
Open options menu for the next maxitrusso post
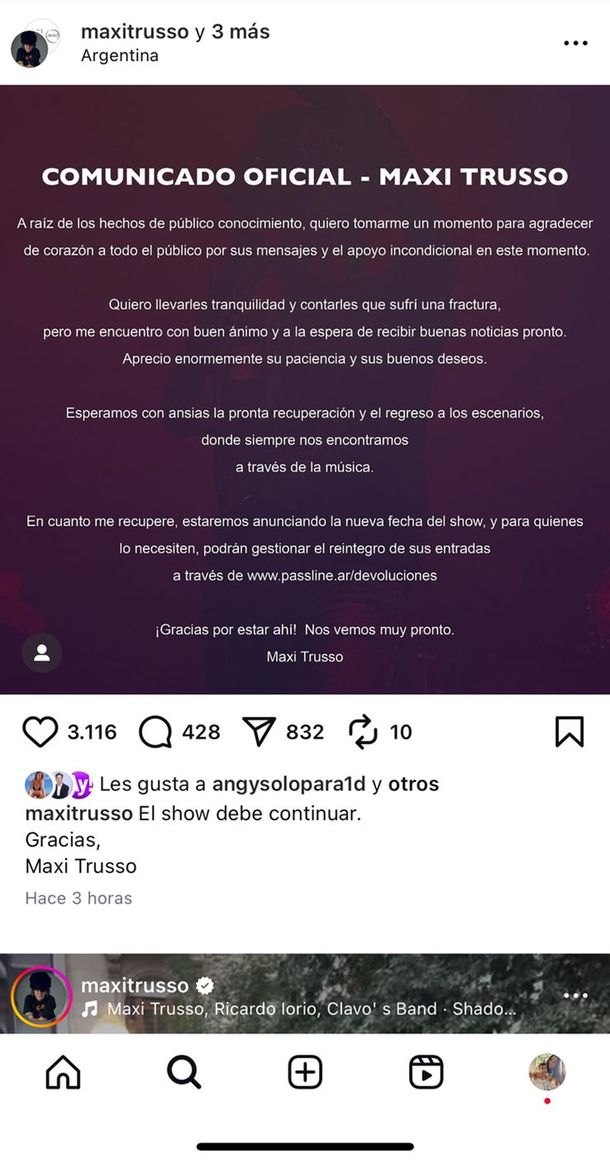tap(575, 996)
